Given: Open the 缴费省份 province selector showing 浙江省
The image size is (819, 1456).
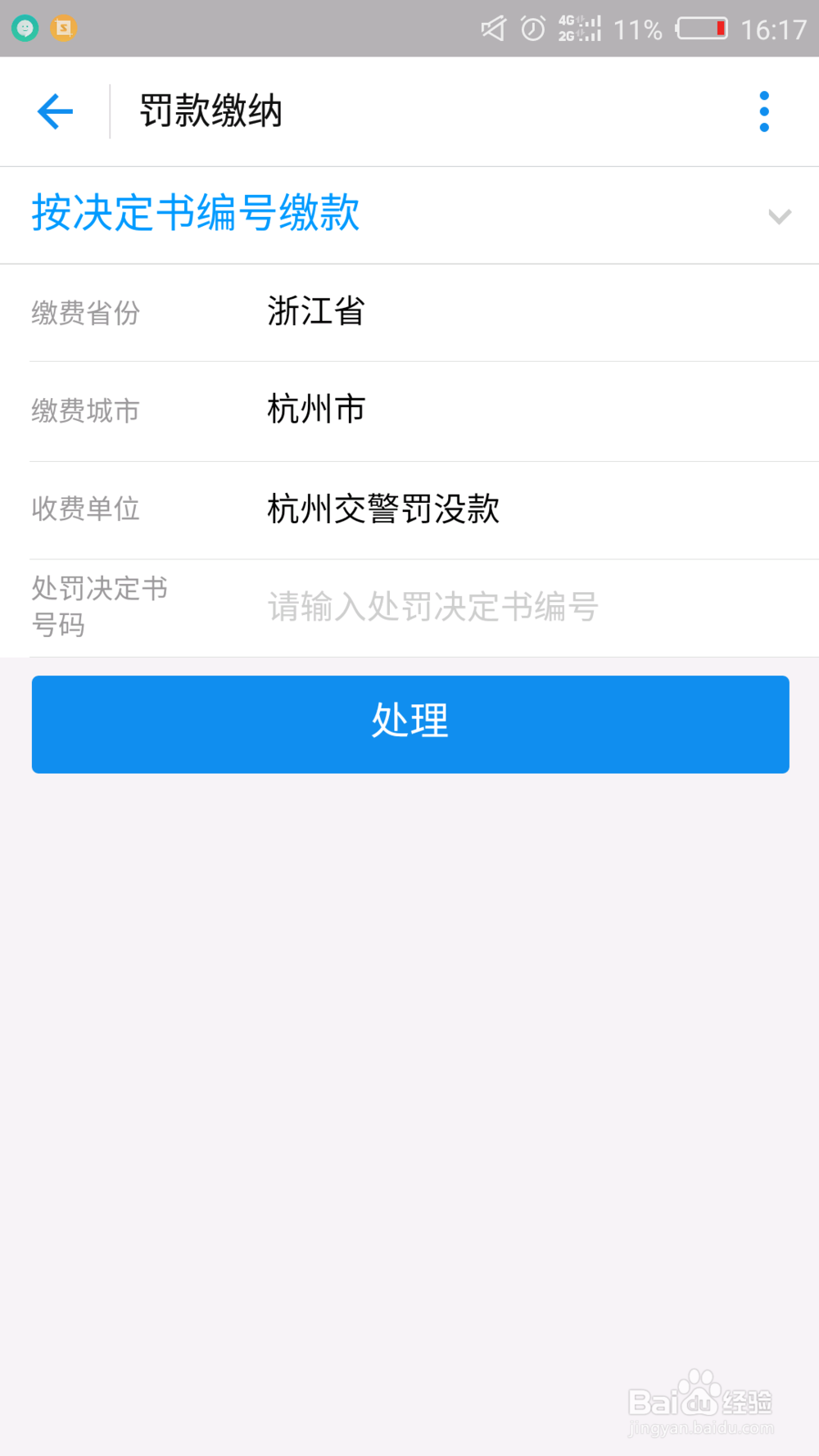Looking at the screenshot, I should (316, 313).
